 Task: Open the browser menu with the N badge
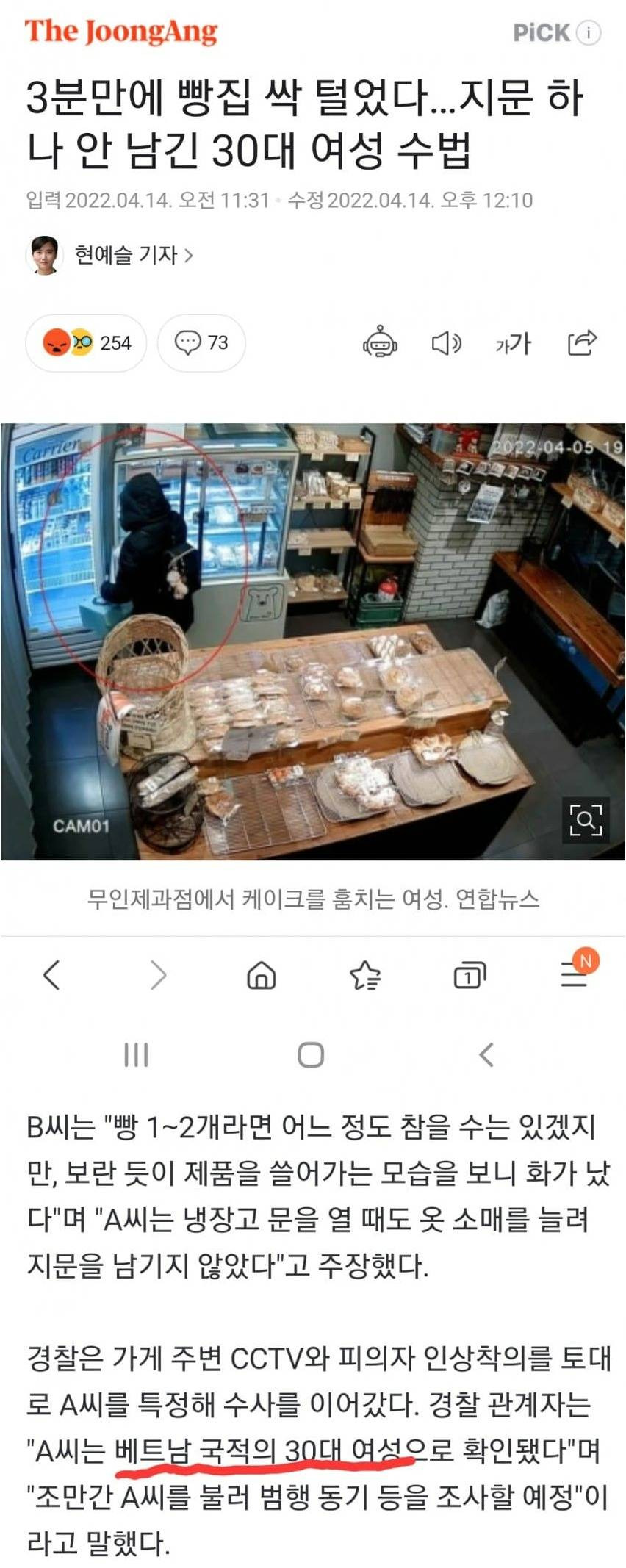[575, 974]
